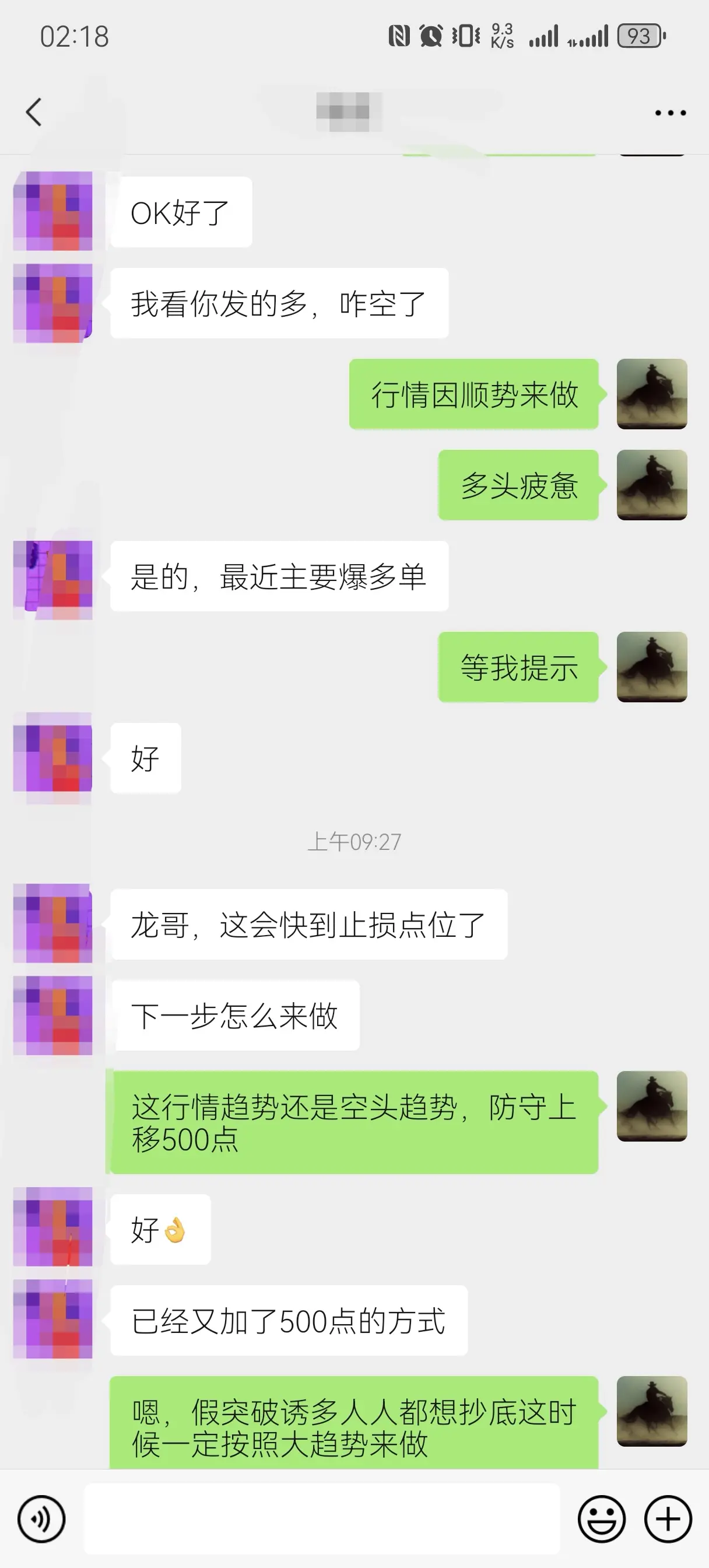This screenshot has height=1568, width=709.
Task: Tap the NFC icon in the status bar
Action: pyautogui.click(x=399, y=37)
